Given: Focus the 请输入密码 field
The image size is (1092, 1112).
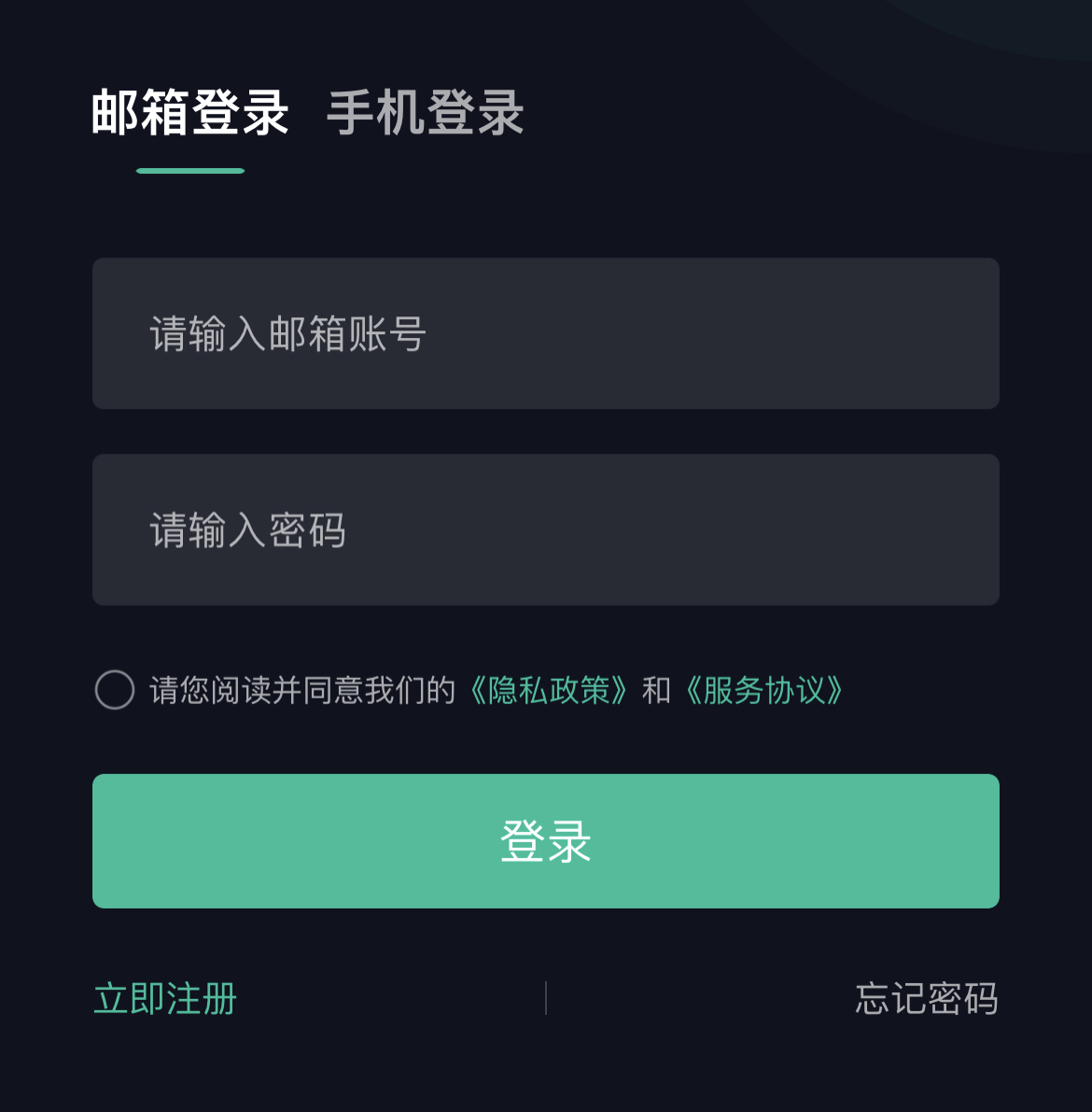Looking at the screenshot, I should (545, 529).
